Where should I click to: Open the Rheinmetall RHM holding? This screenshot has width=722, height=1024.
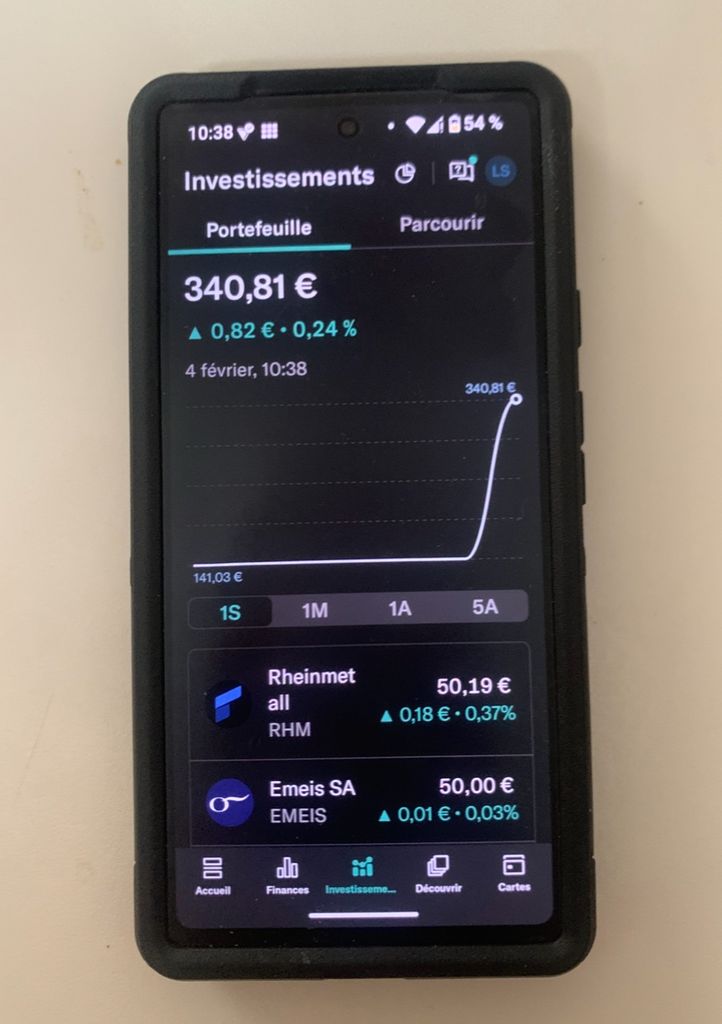pos(360,702)
